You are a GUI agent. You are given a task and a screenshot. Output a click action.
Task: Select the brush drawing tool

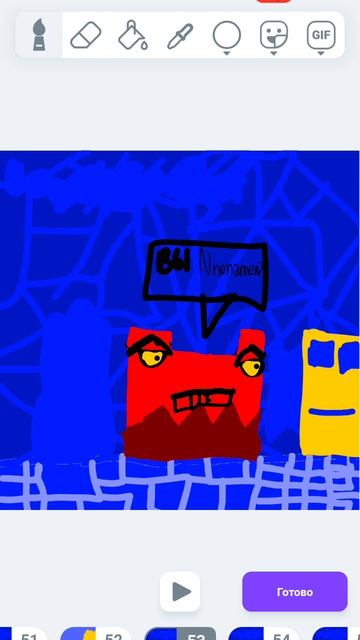pyautogui.click(x=39, y=35)
